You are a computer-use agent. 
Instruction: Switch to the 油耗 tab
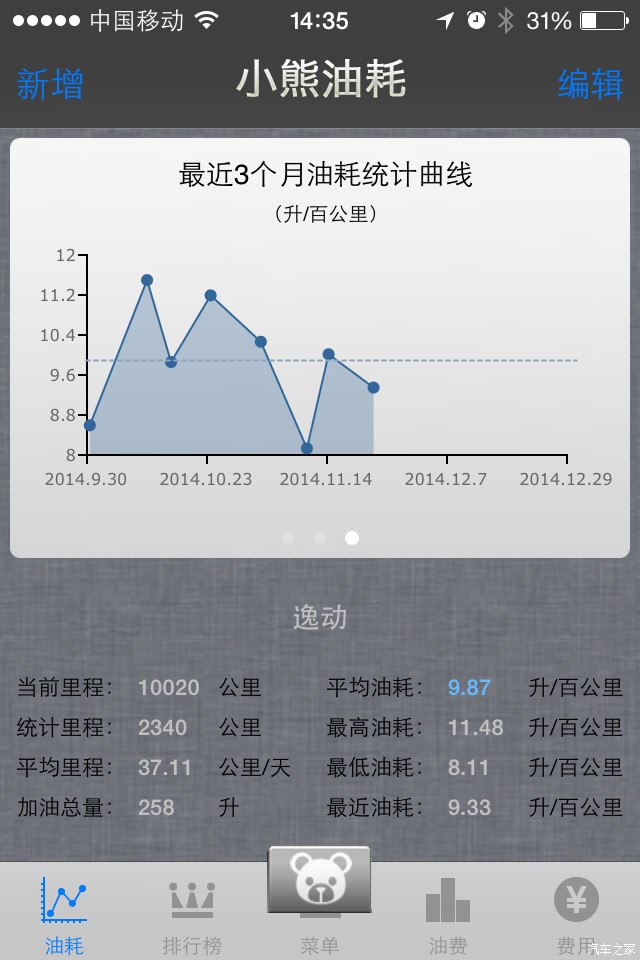pyautogui.click(x=64, y=912)
